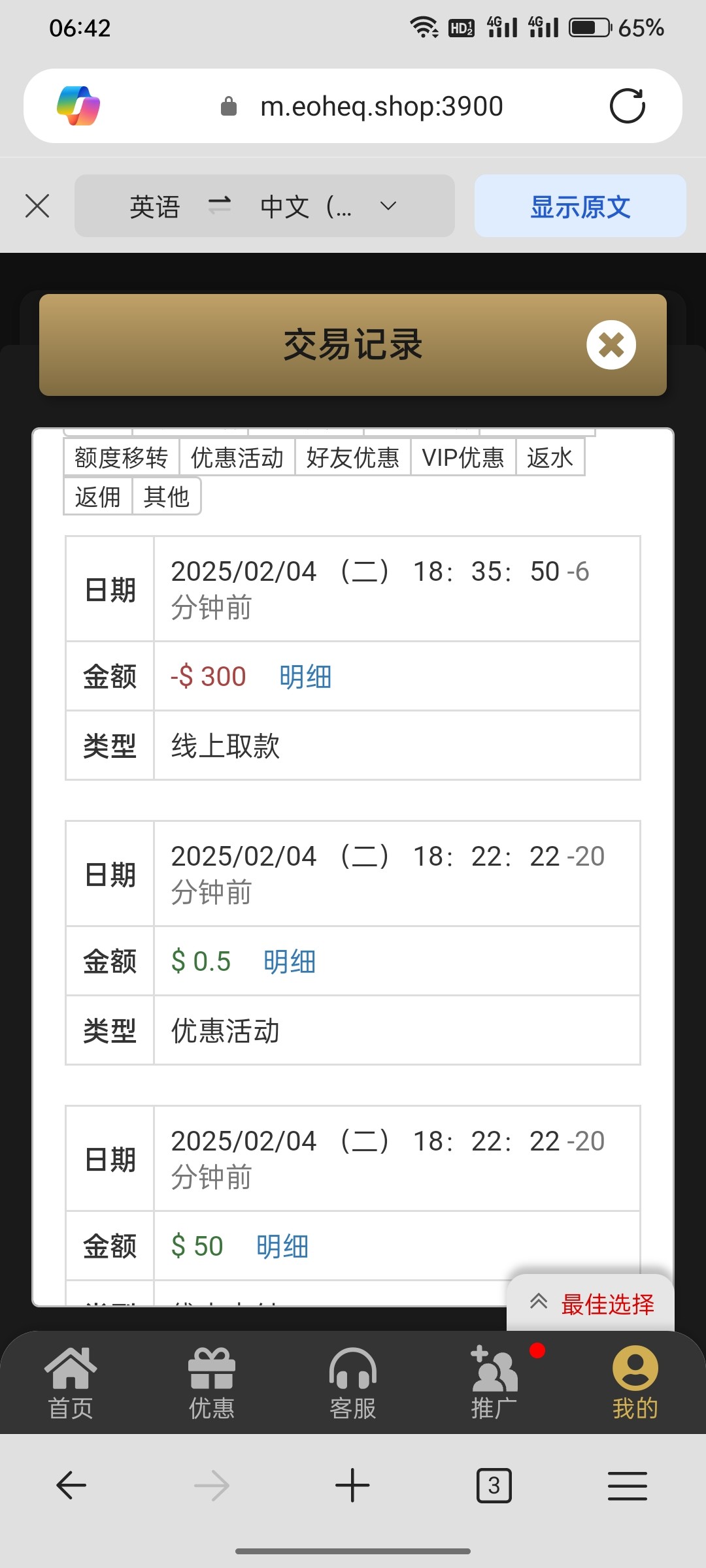The height and width of the screenshot is (1568, 706).
Task: Select the 优惠活动 filter tab
Action: point(237,457)
